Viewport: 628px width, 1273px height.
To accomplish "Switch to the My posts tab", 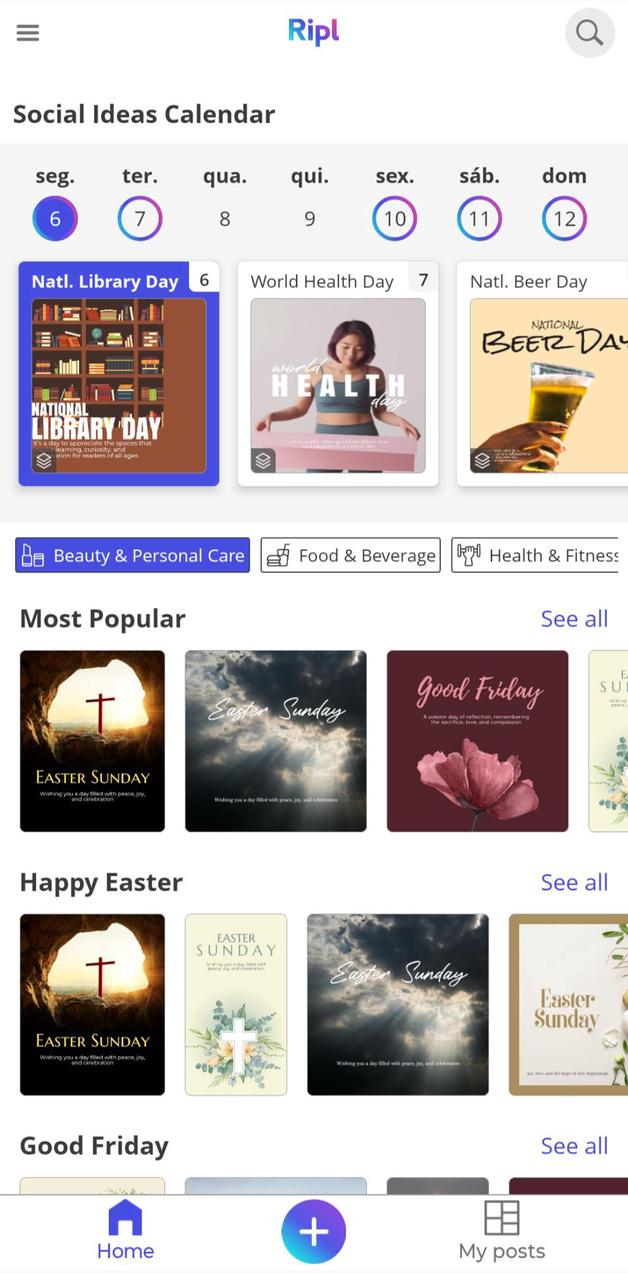I will tap(502, 1232).
